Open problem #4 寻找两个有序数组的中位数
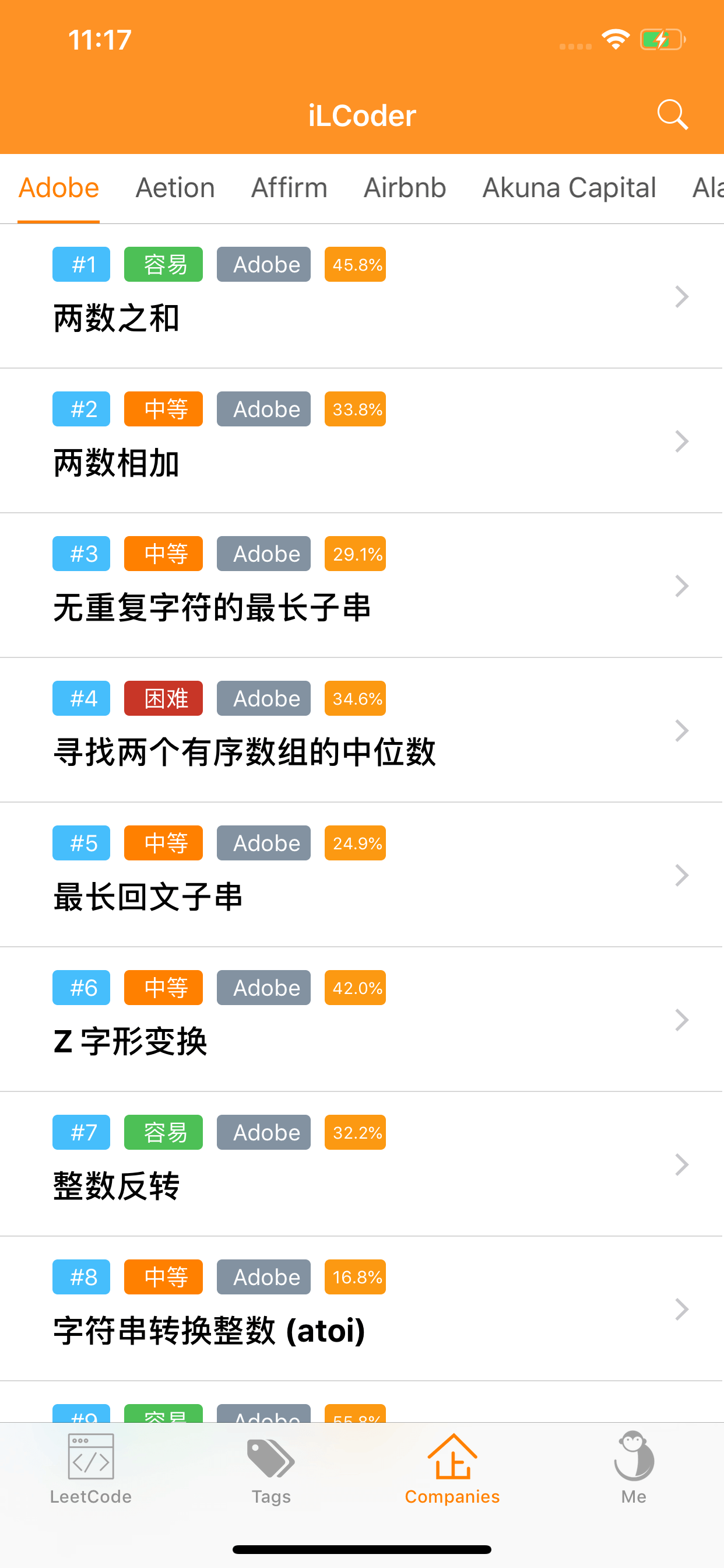The image size is (724, 1568). [361, 730]
